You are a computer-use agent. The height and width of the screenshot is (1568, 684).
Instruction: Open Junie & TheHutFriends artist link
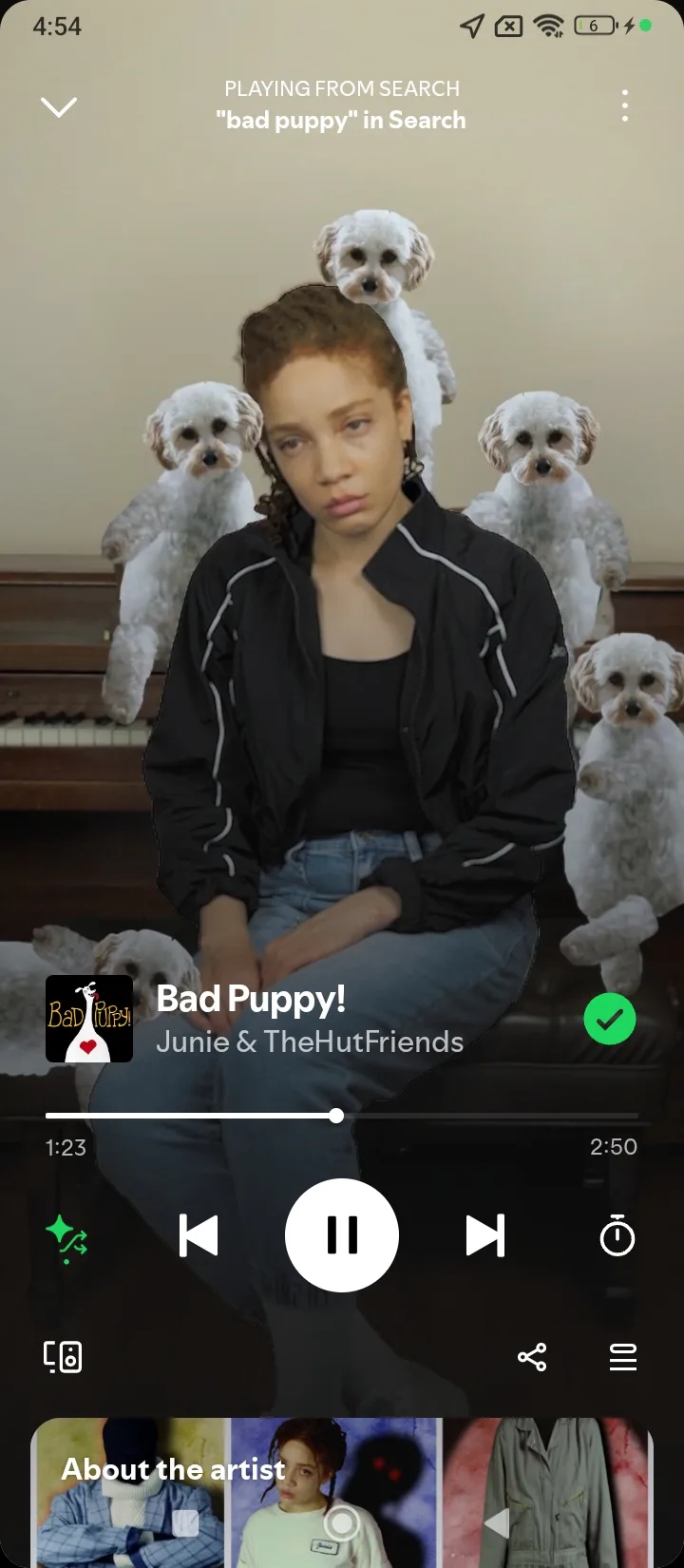310,1042
